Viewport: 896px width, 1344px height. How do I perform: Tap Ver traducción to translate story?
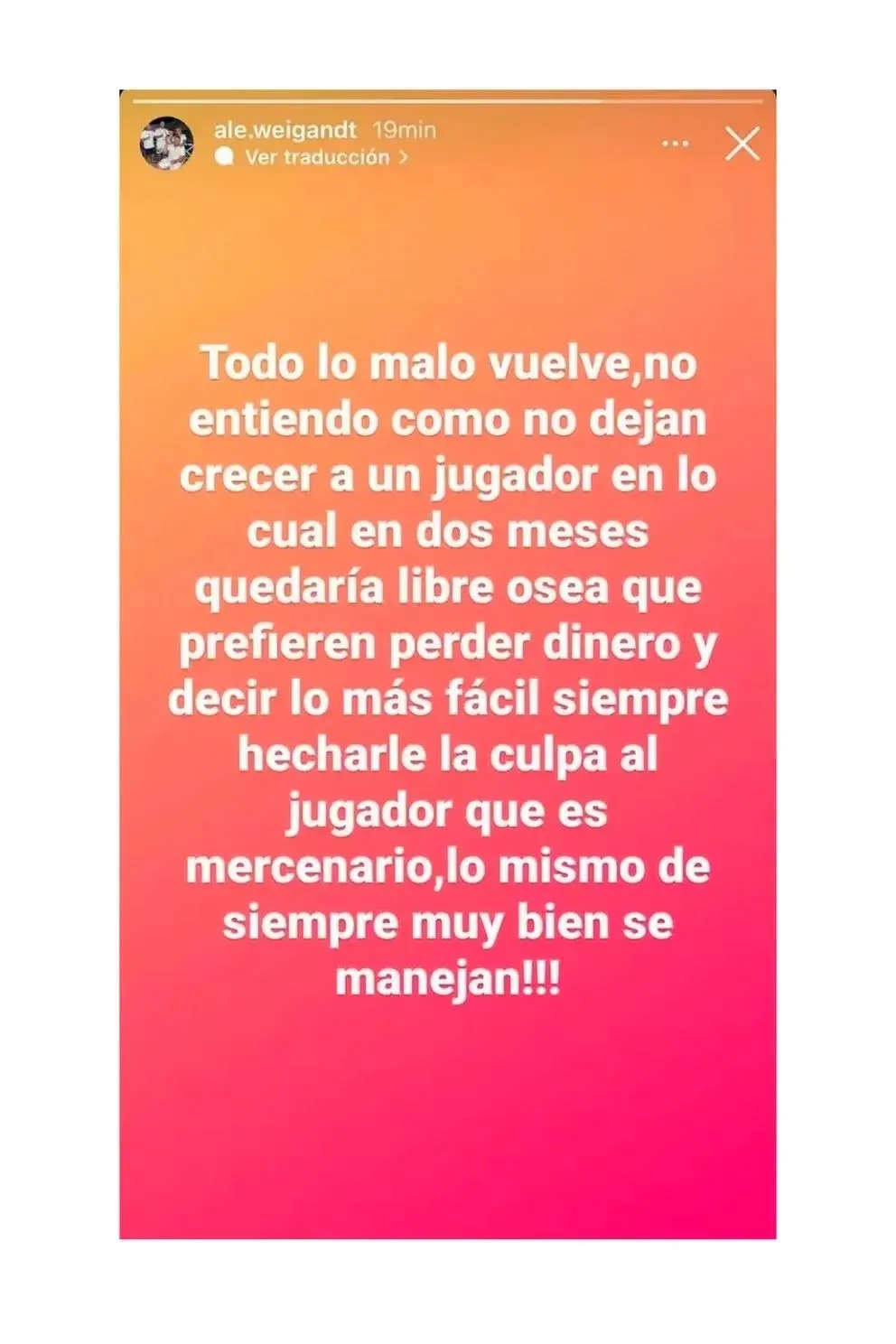(316, 157)
